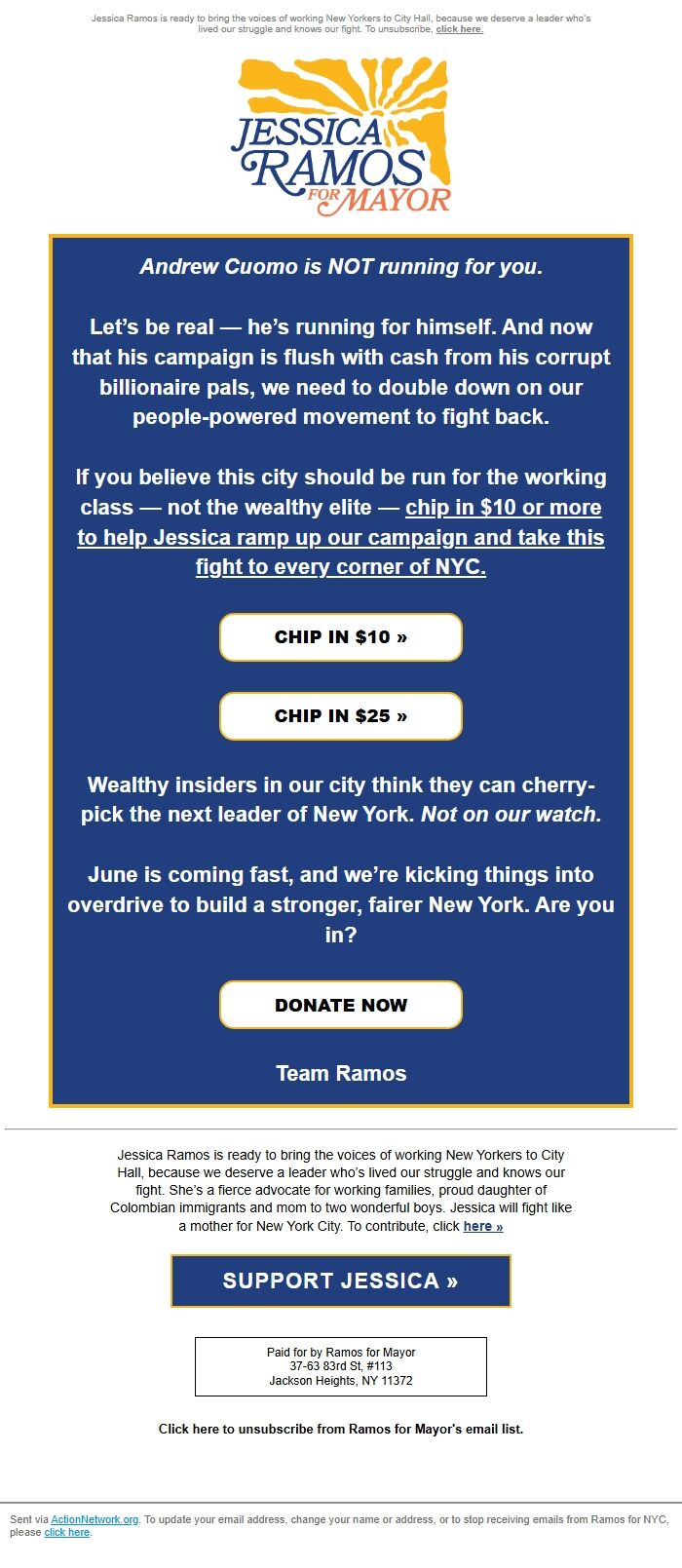Open the ActionNetwork.org link

(x=95, y=1519)
